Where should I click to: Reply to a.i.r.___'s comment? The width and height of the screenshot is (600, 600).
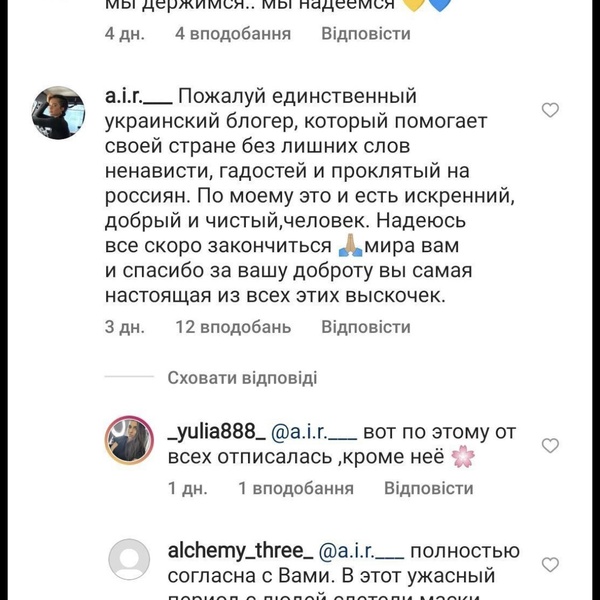tap(365, 327)
